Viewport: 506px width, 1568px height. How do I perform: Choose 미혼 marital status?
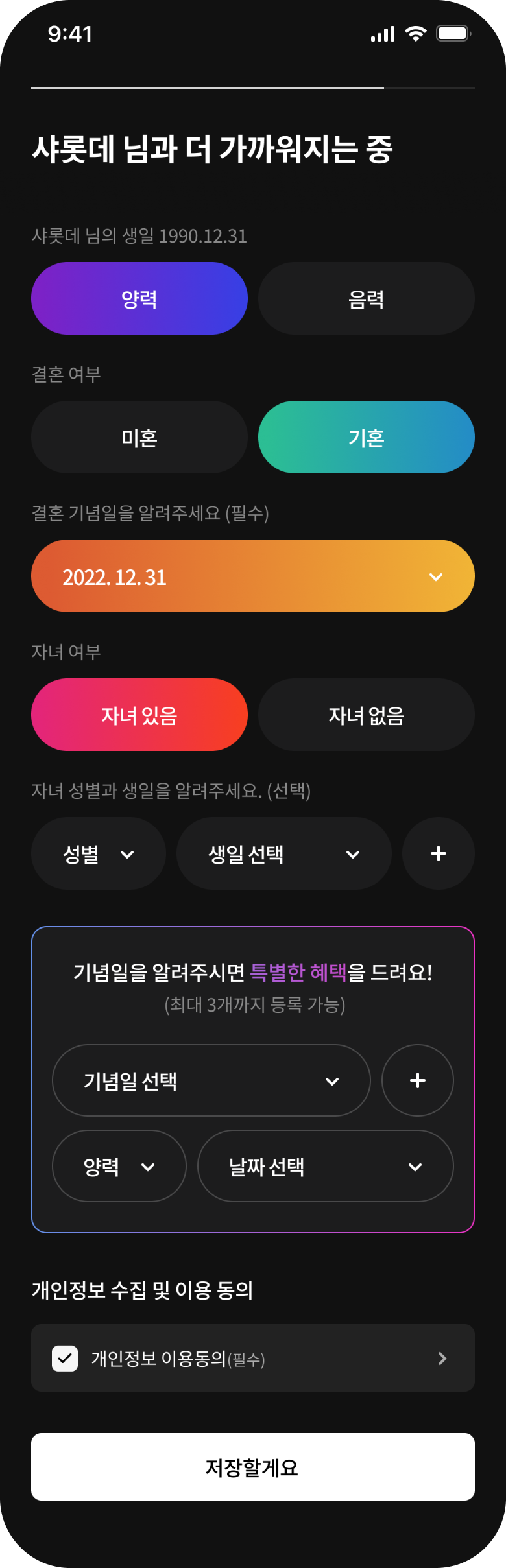139,437
